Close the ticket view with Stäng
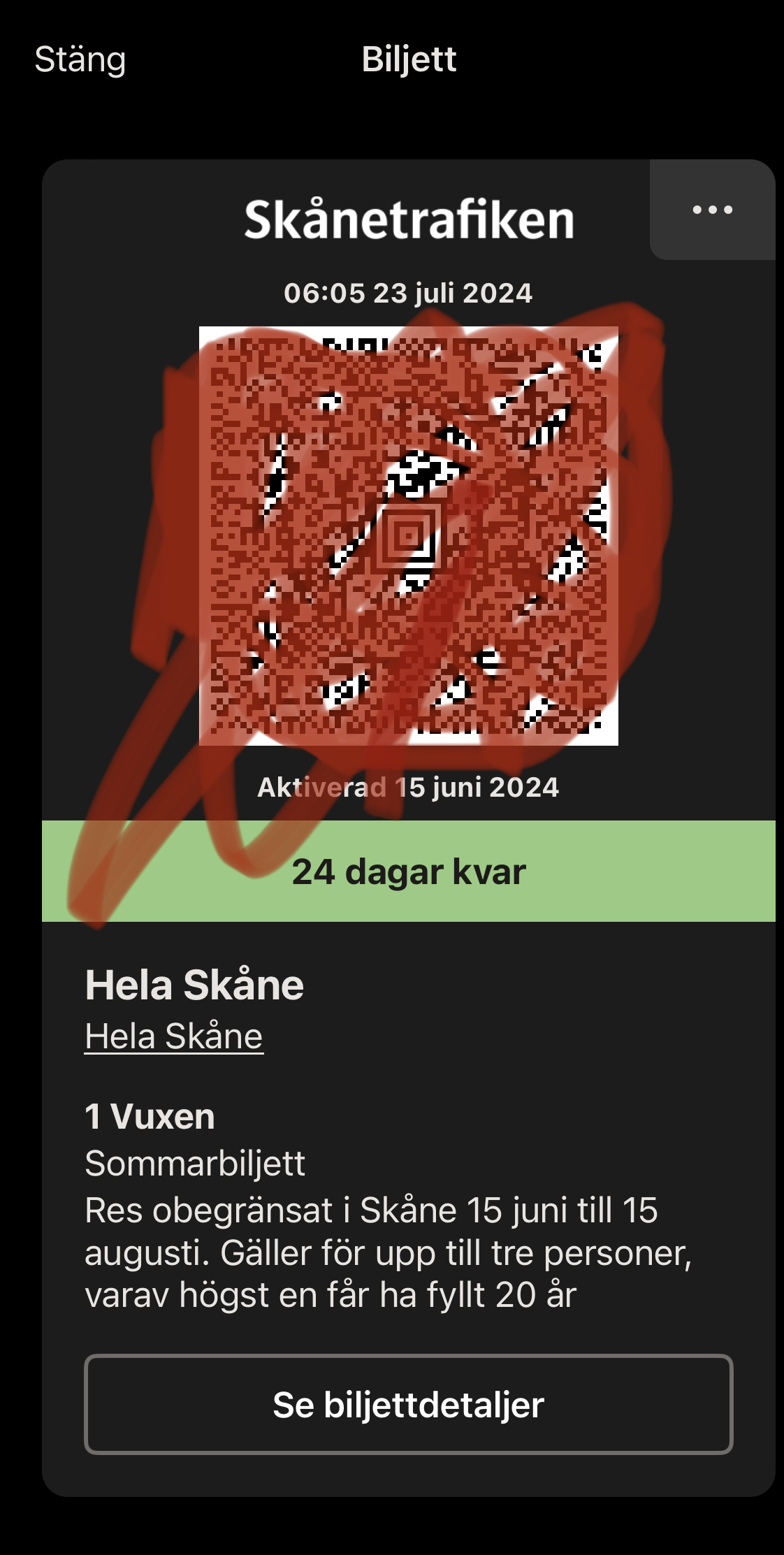 point(80,59)
